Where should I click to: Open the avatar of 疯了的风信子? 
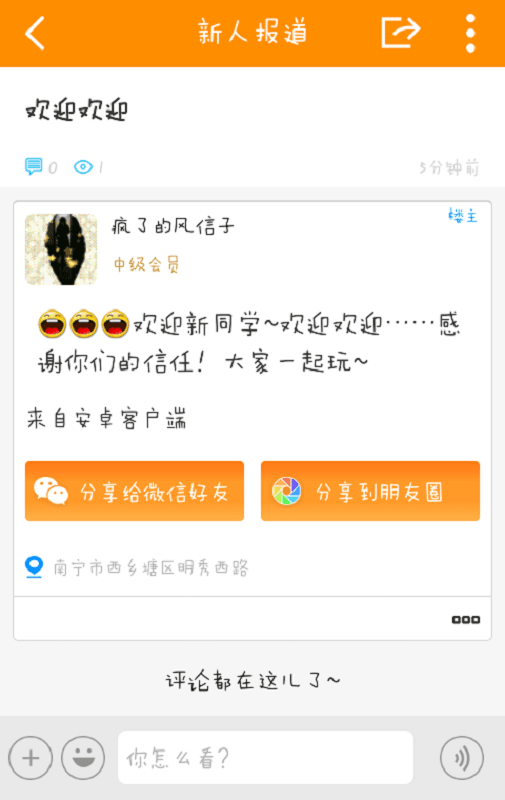(x=61, y=249)
